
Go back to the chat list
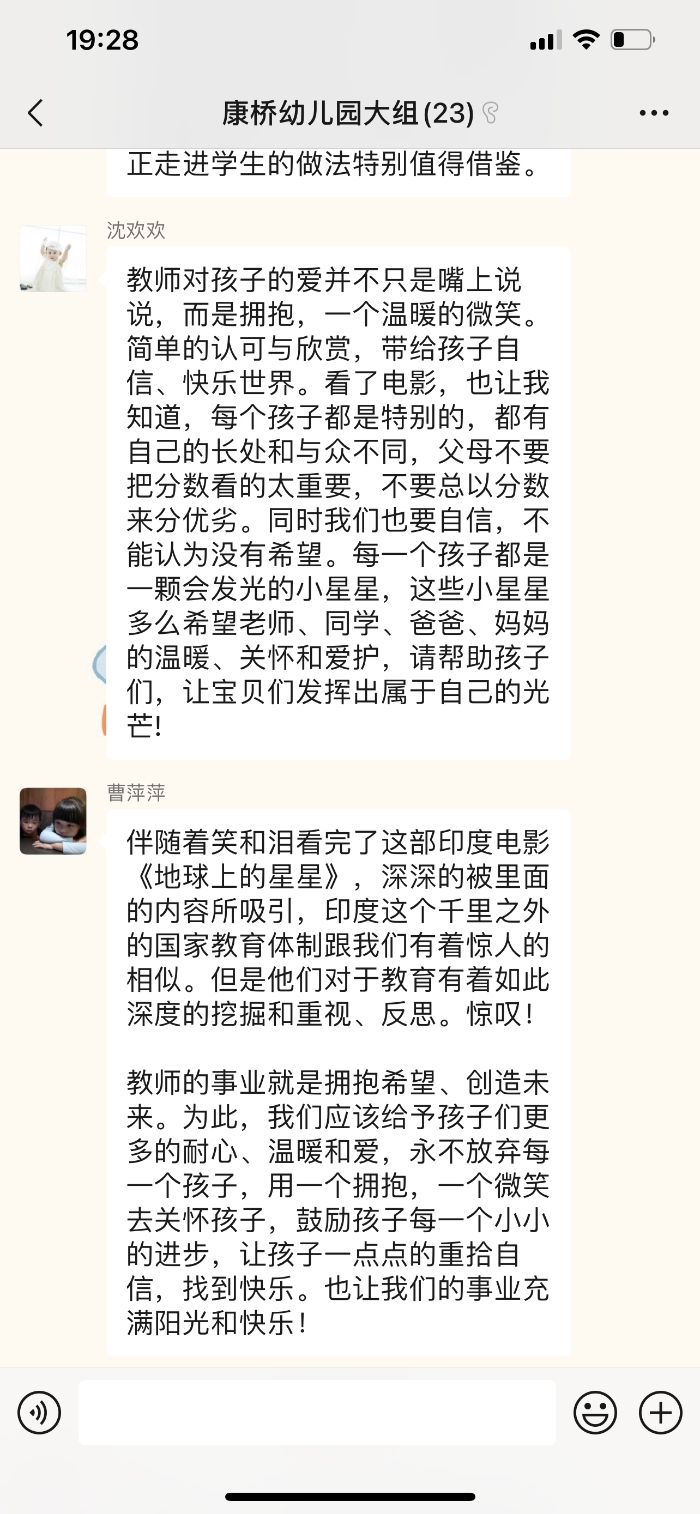click(x=36, y=113)
